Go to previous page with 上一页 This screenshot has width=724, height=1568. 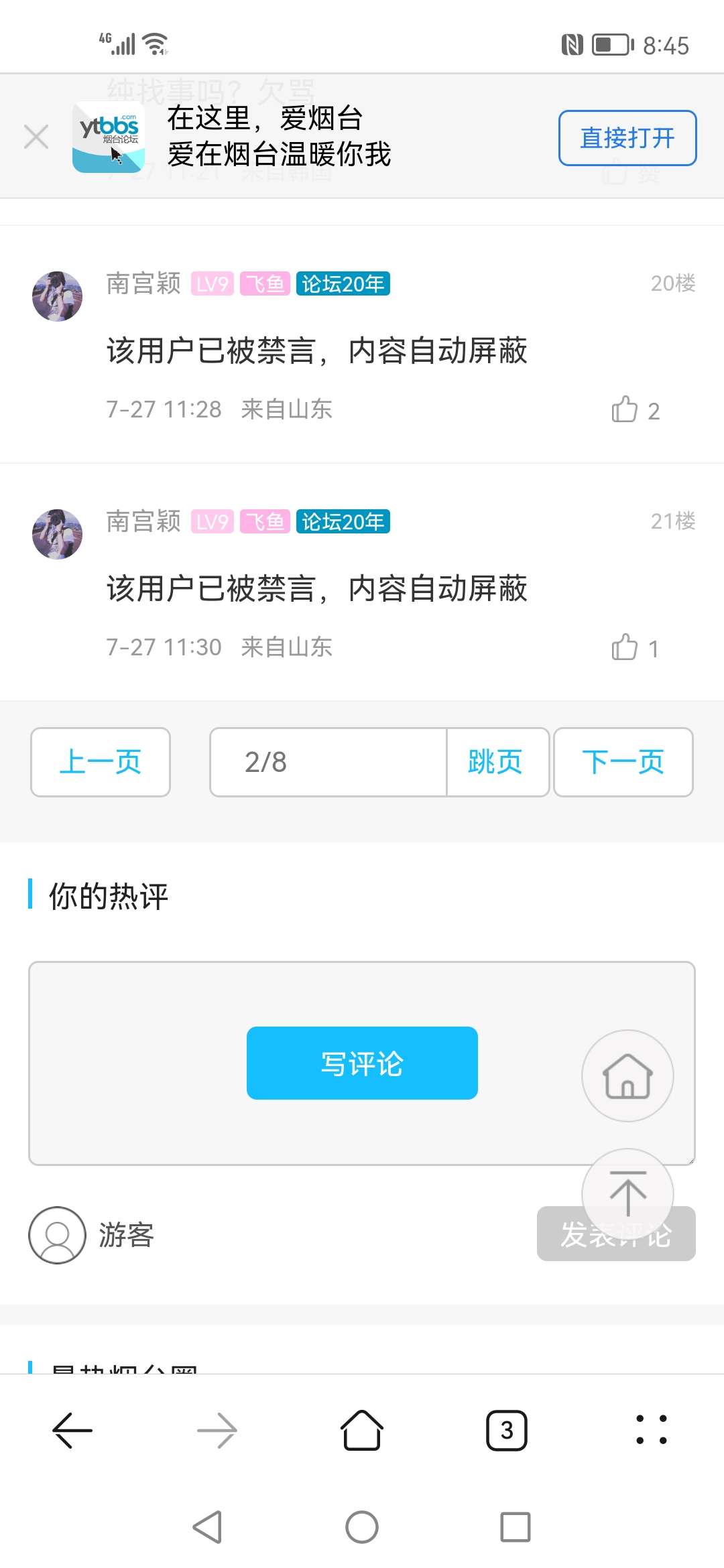(x=101, y=762)
